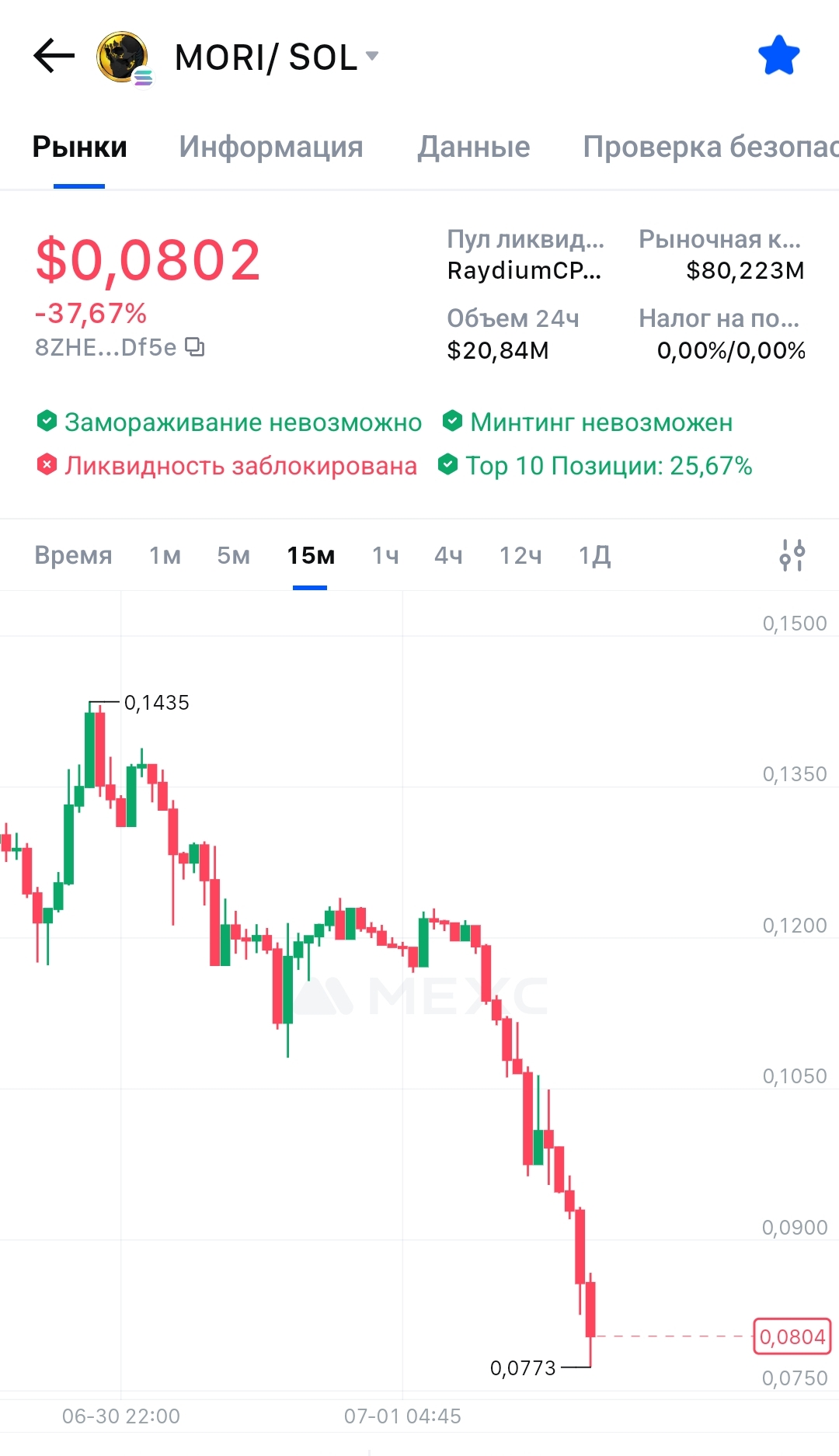Viewport: 839px width, 1456px height.
Task: Toggle the favorite star
Action: click(778, 56)
